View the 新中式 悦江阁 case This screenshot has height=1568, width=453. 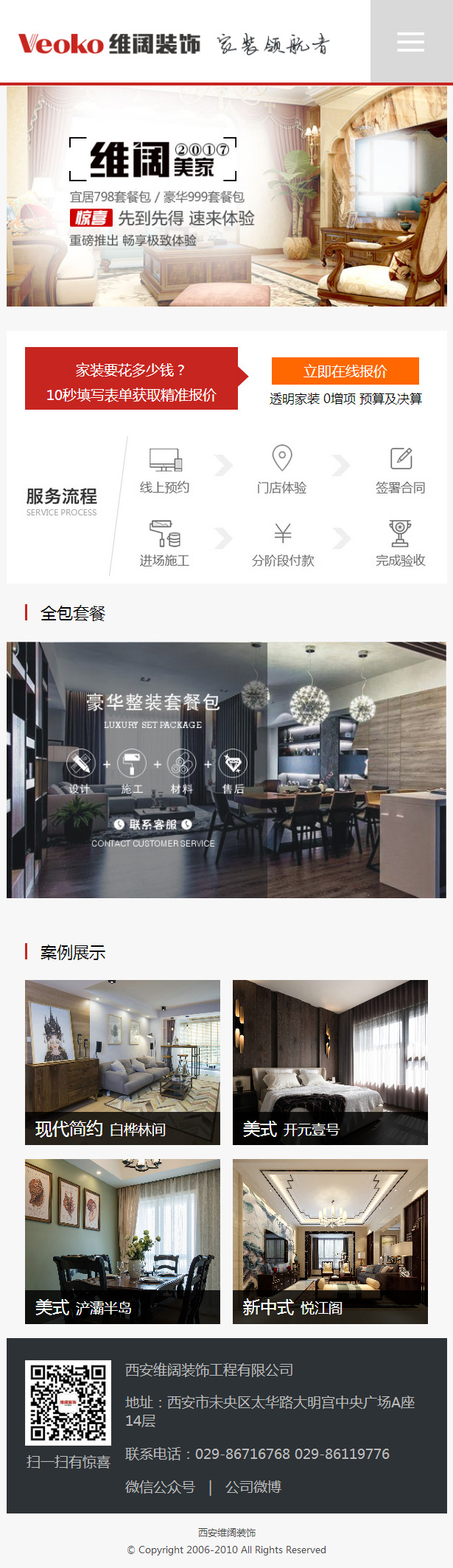point(330,1241)
